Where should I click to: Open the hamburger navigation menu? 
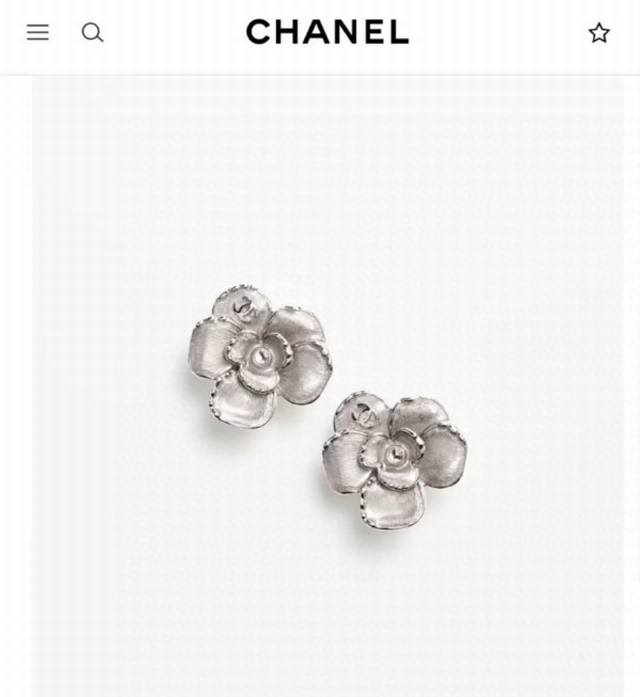click(x=38, y=32)
